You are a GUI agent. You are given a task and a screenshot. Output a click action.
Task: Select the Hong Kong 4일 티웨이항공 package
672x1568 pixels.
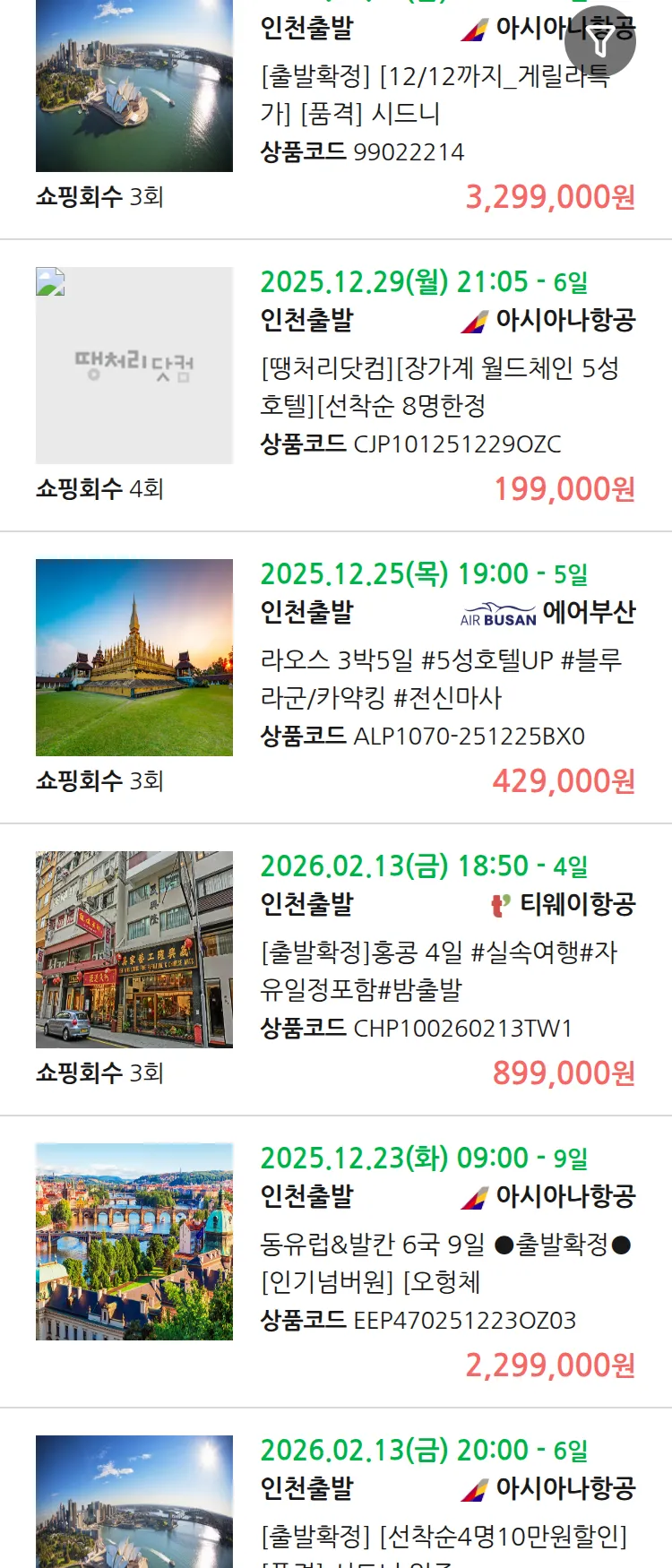click(439, 970)
